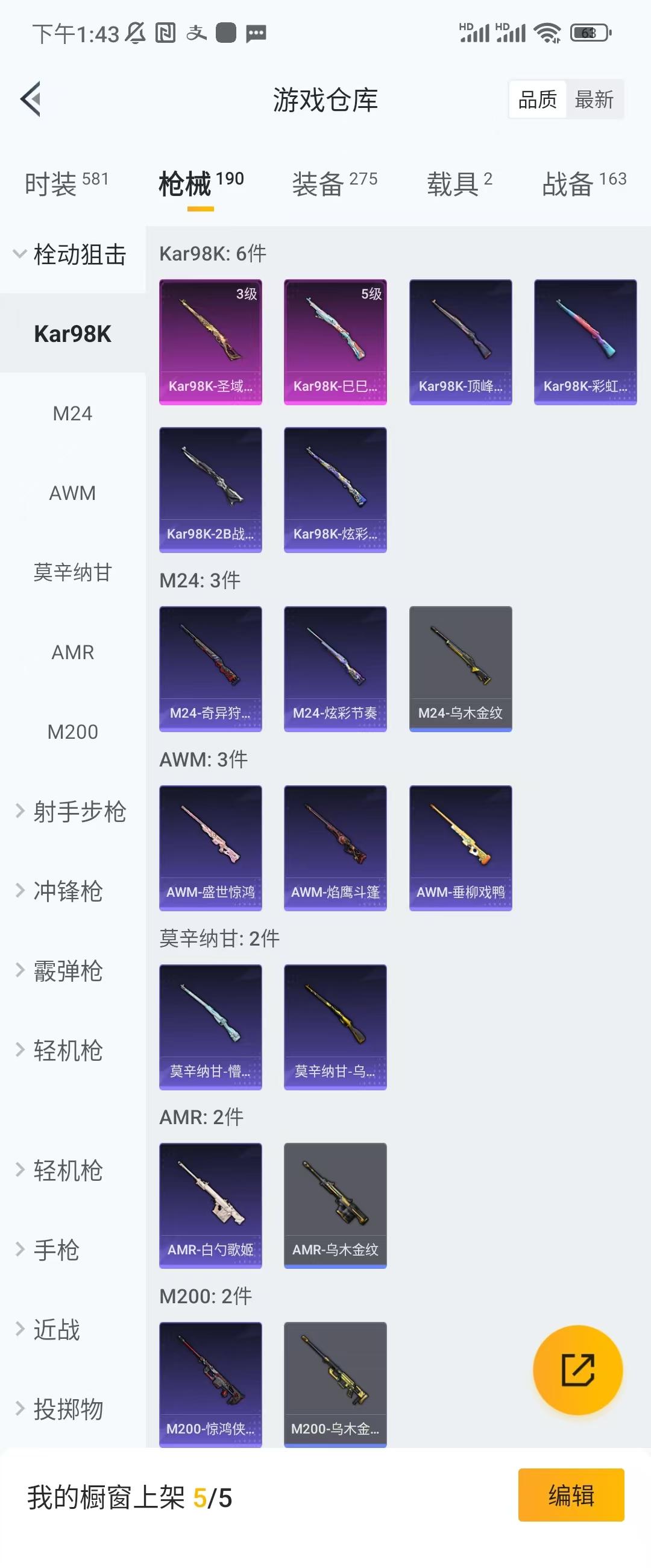
Task: Select the AWM-盛世惊鸿 skin
Action: (x=210, y=847)
